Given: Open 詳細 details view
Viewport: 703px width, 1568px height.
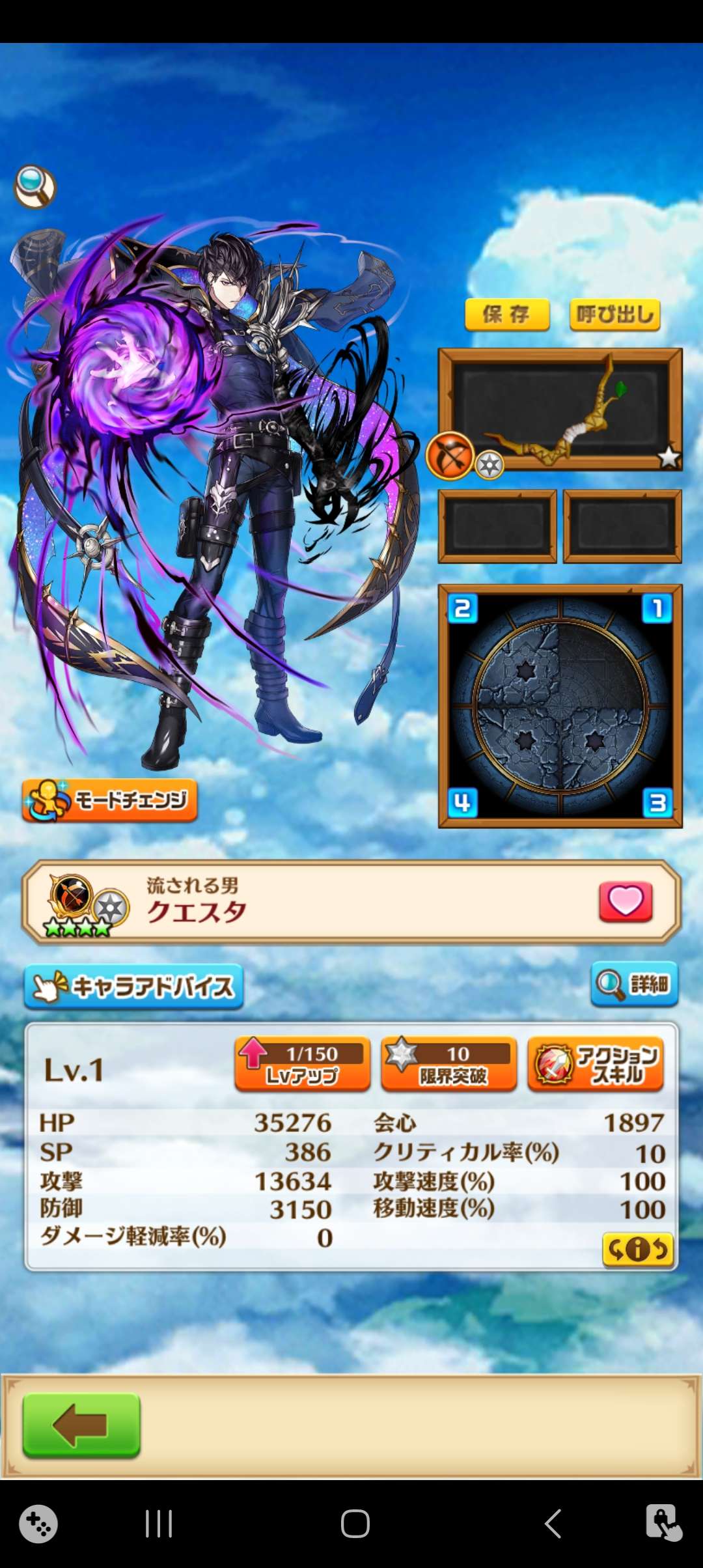Looking at the screenshot, I should pyautogui.click(x=635, y=984).
